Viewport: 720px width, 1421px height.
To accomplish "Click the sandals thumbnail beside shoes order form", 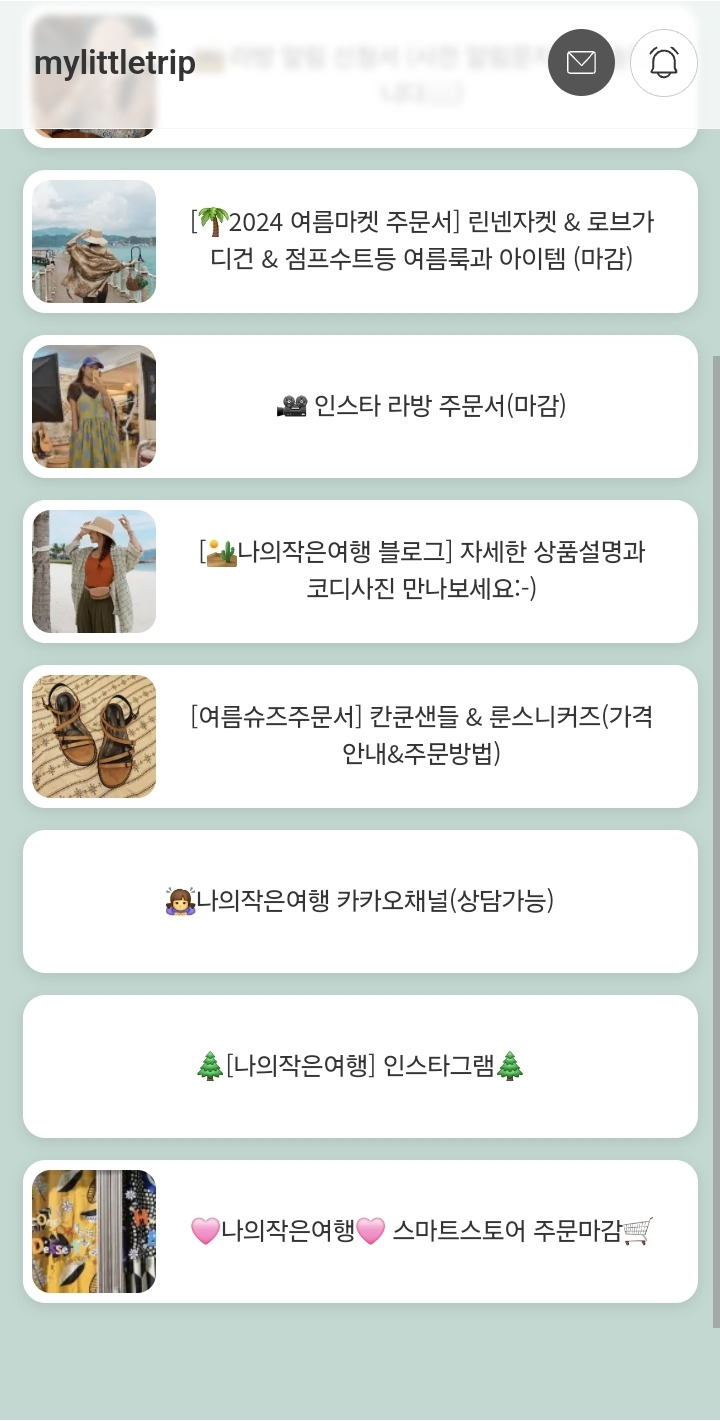I will (x=93, y=736).
